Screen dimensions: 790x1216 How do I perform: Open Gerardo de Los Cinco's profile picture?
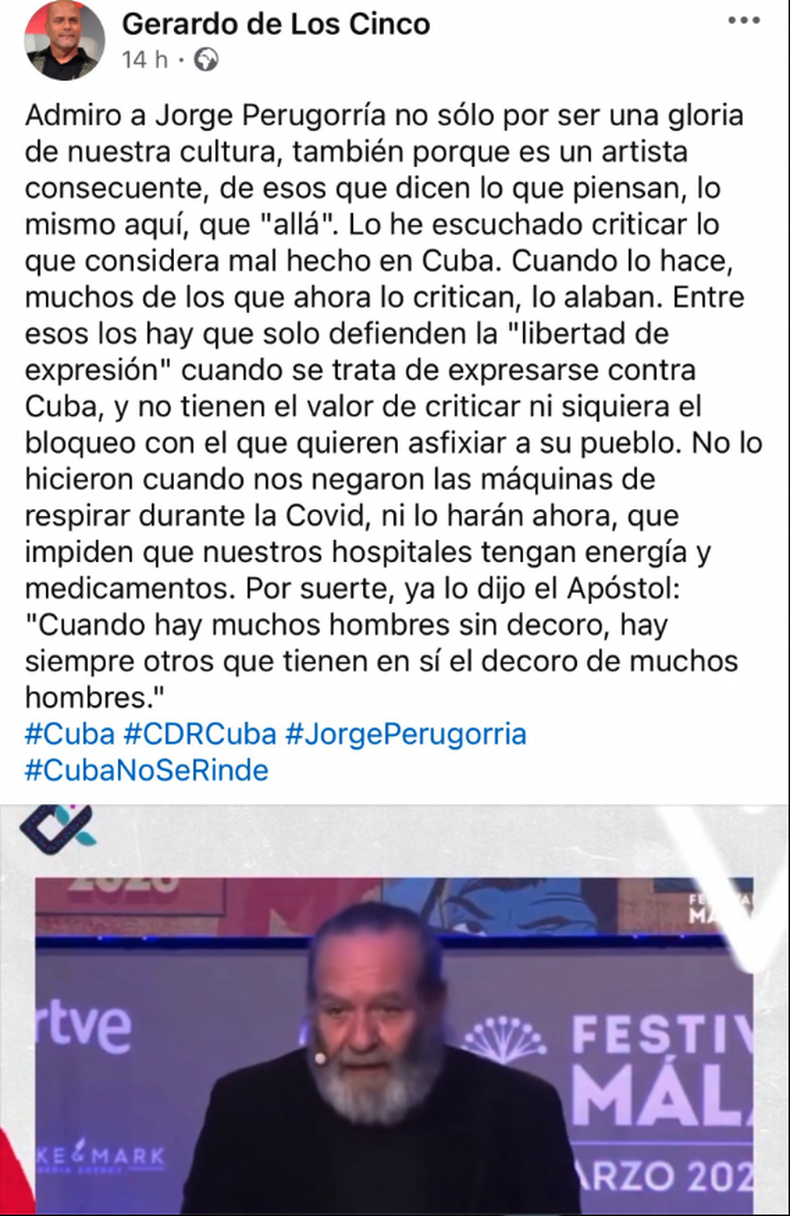[65, 40]
